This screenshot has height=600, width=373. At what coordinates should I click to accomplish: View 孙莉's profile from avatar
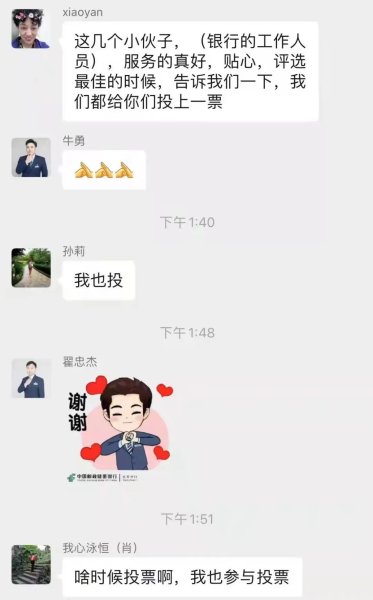pyautogui.click(x=31, y=267)
